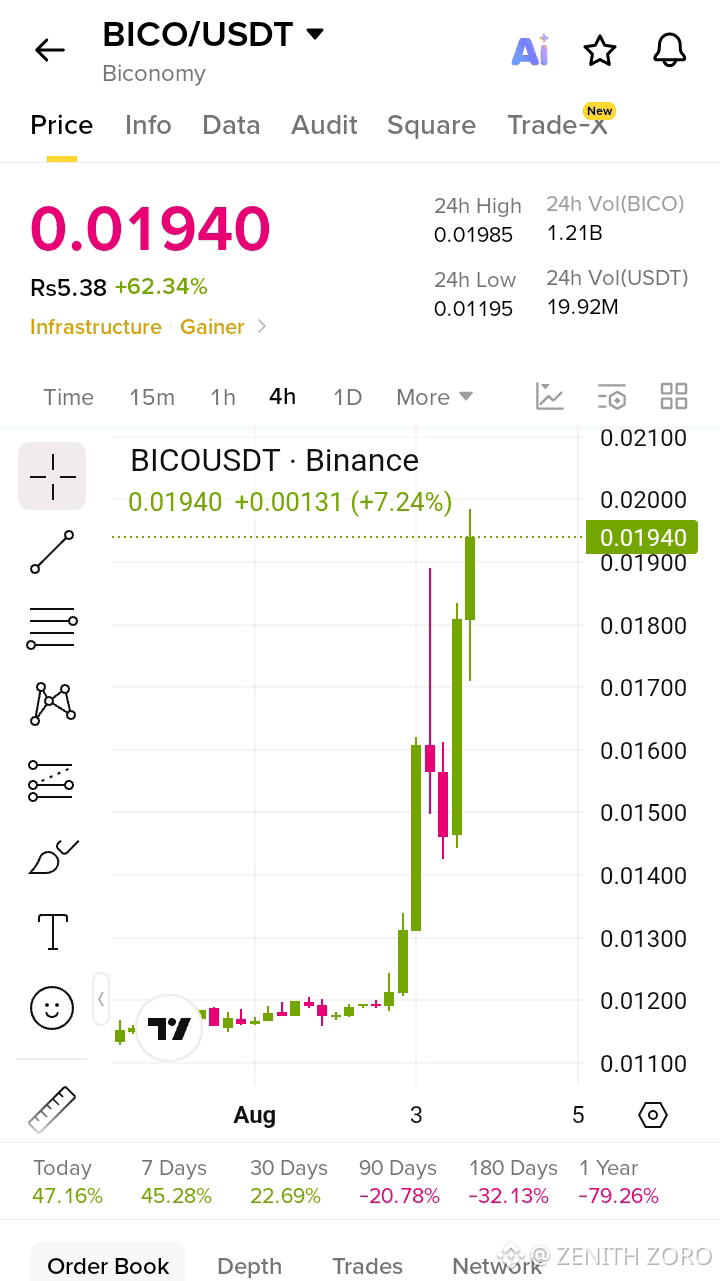Open the Square tab
Viewport: 720px width, 1281px height.
click(431, 125)
